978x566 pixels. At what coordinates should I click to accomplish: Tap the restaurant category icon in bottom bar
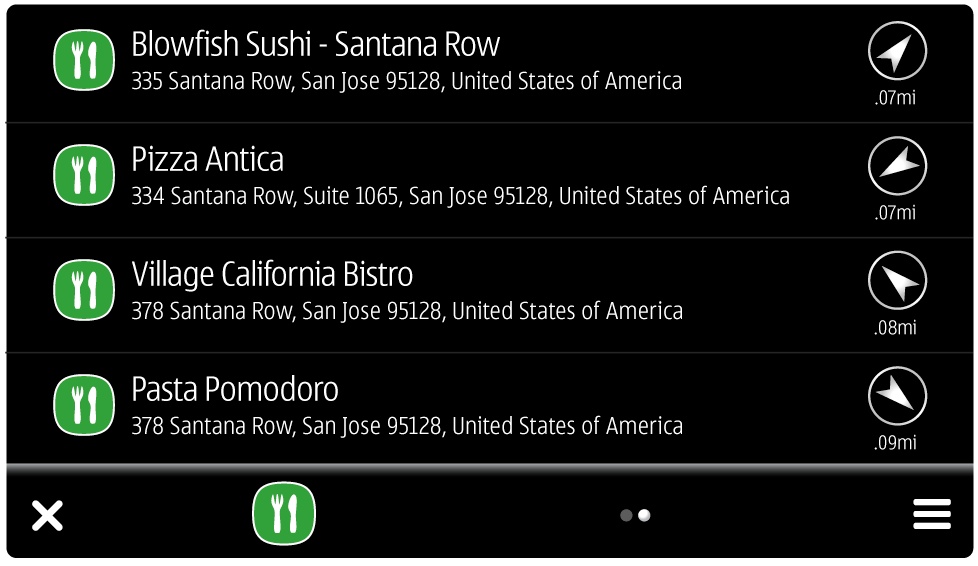coord(284,515)
